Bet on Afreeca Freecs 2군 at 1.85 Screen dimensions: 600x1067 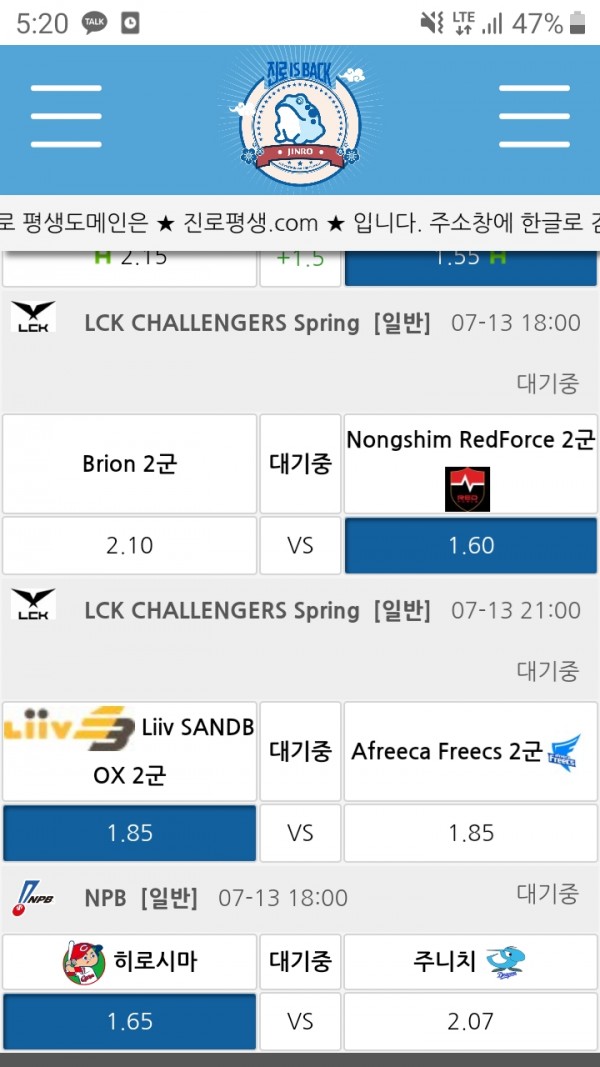click(471, 833)
